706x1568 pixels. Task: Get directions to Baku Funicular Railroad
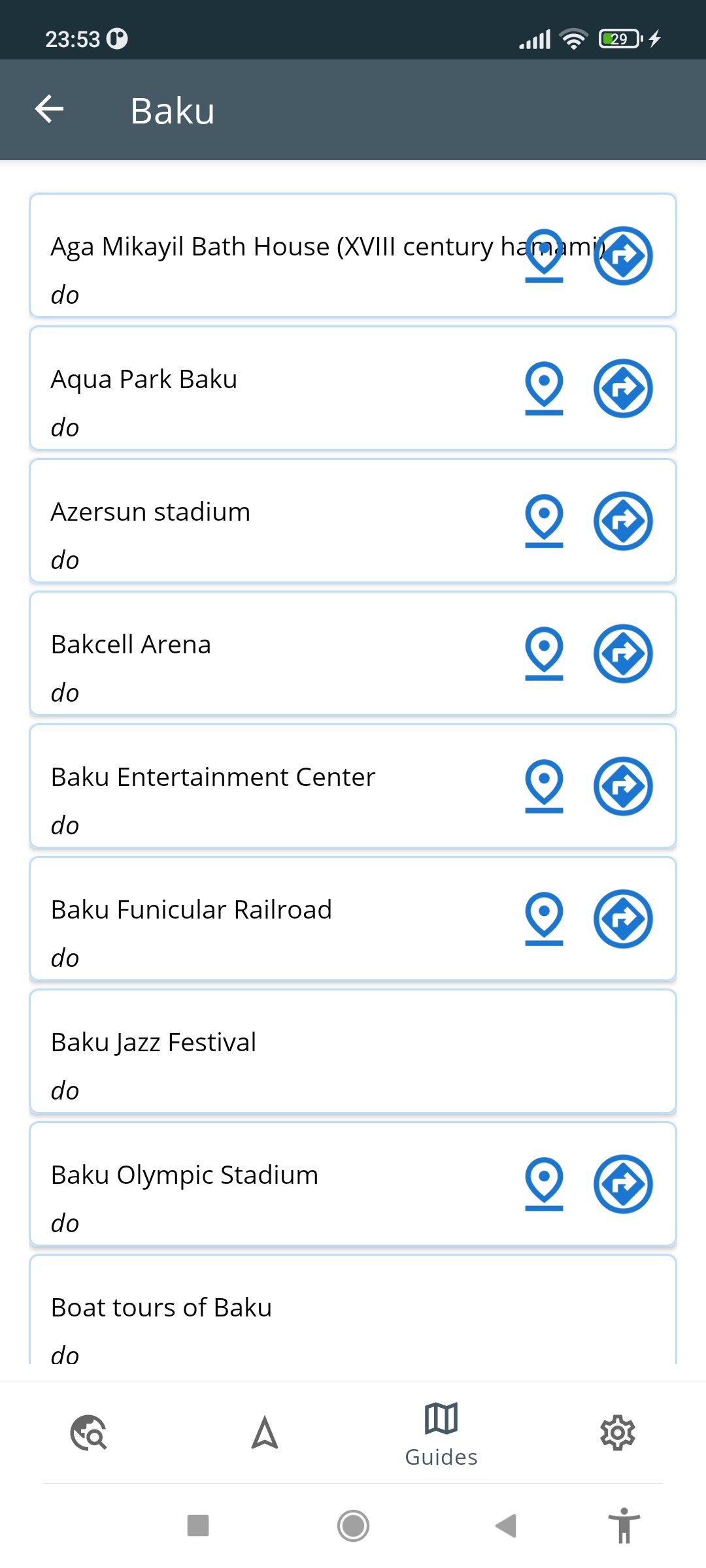coord(623,919)
